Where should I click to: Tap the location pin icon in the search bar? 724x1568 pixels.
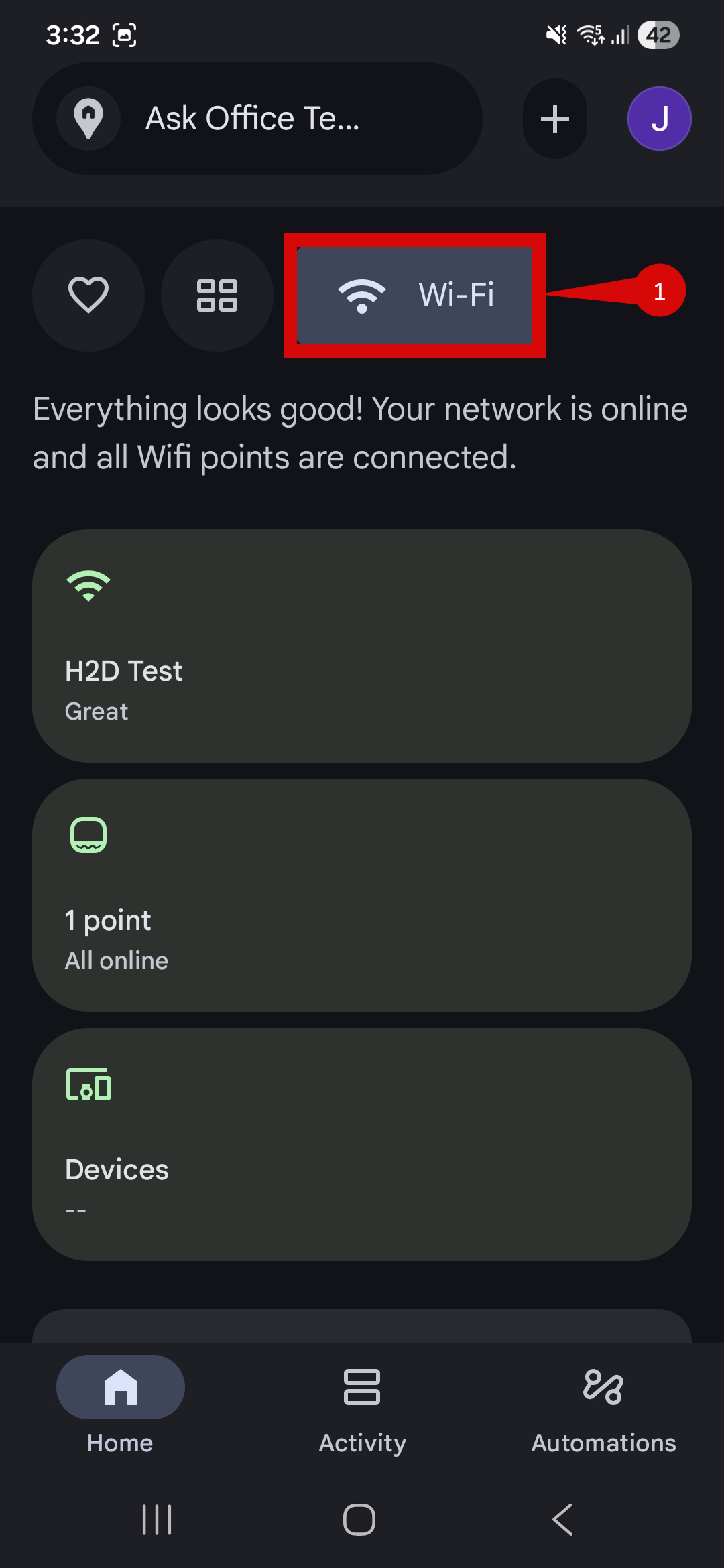(89, 118)
